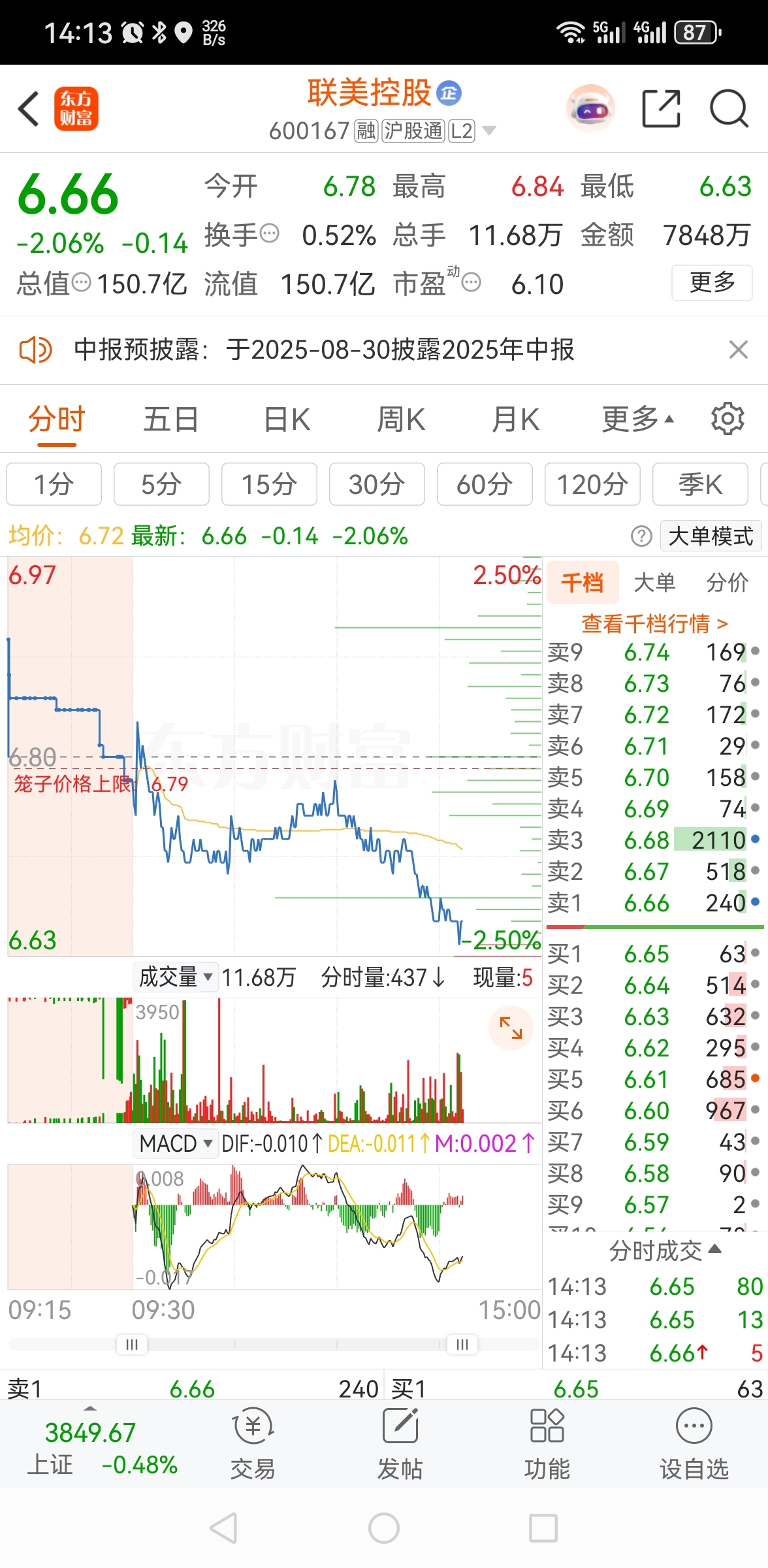
Task: Open the share icon in header
Action: pyautogui.click(x=661, y=108)
